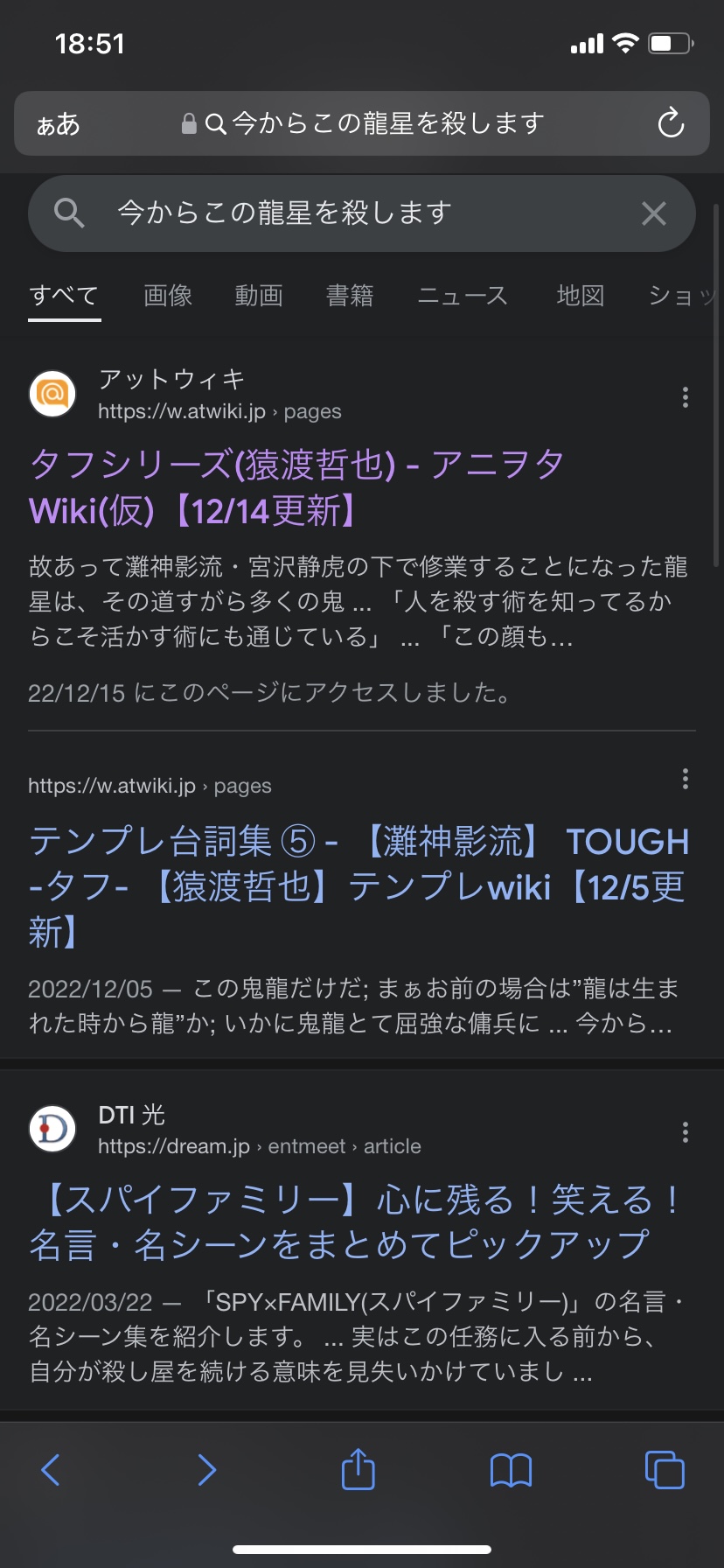Go back to the previous page
The width and height of the screenshot is (724, 1568).
tap(52, 1470)
